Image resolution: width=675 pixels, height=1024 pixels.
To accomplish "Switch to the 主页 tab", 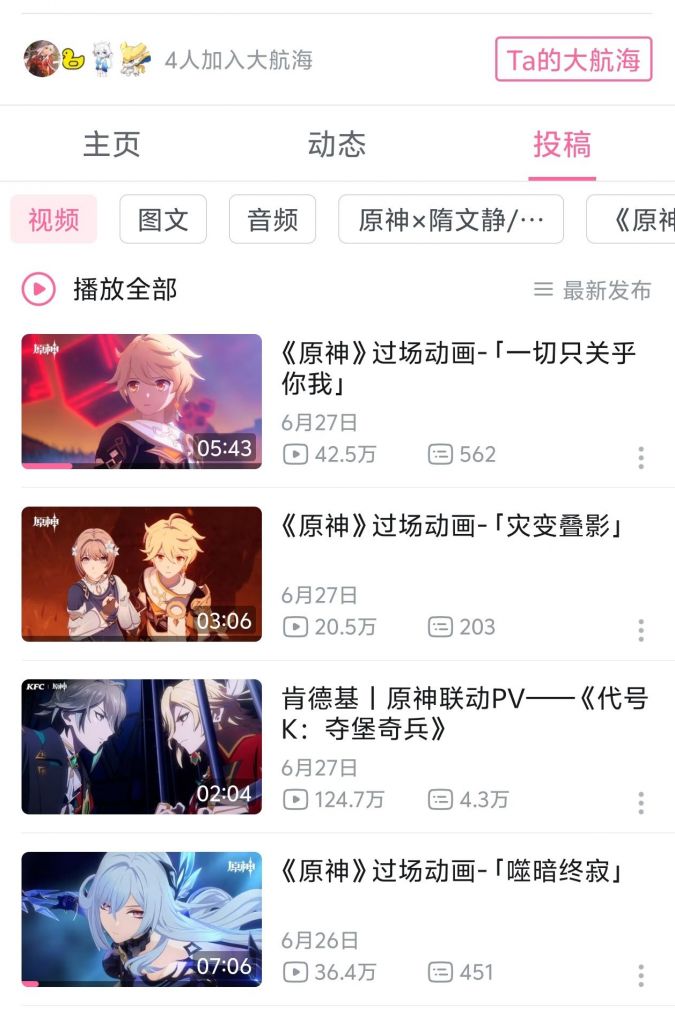I will (x=111, y=145).
